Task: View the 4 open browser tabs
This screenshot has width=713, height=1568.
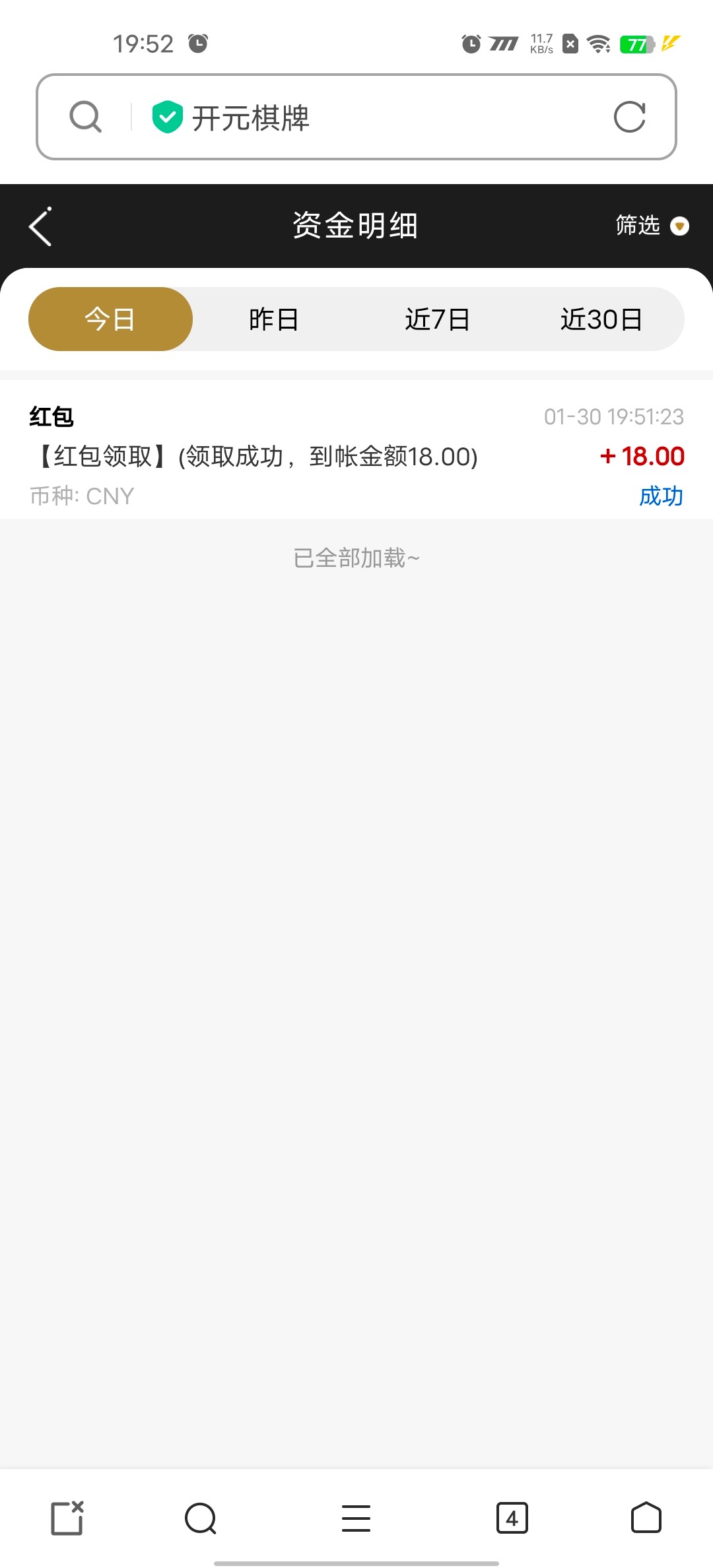Action: 512,1518
